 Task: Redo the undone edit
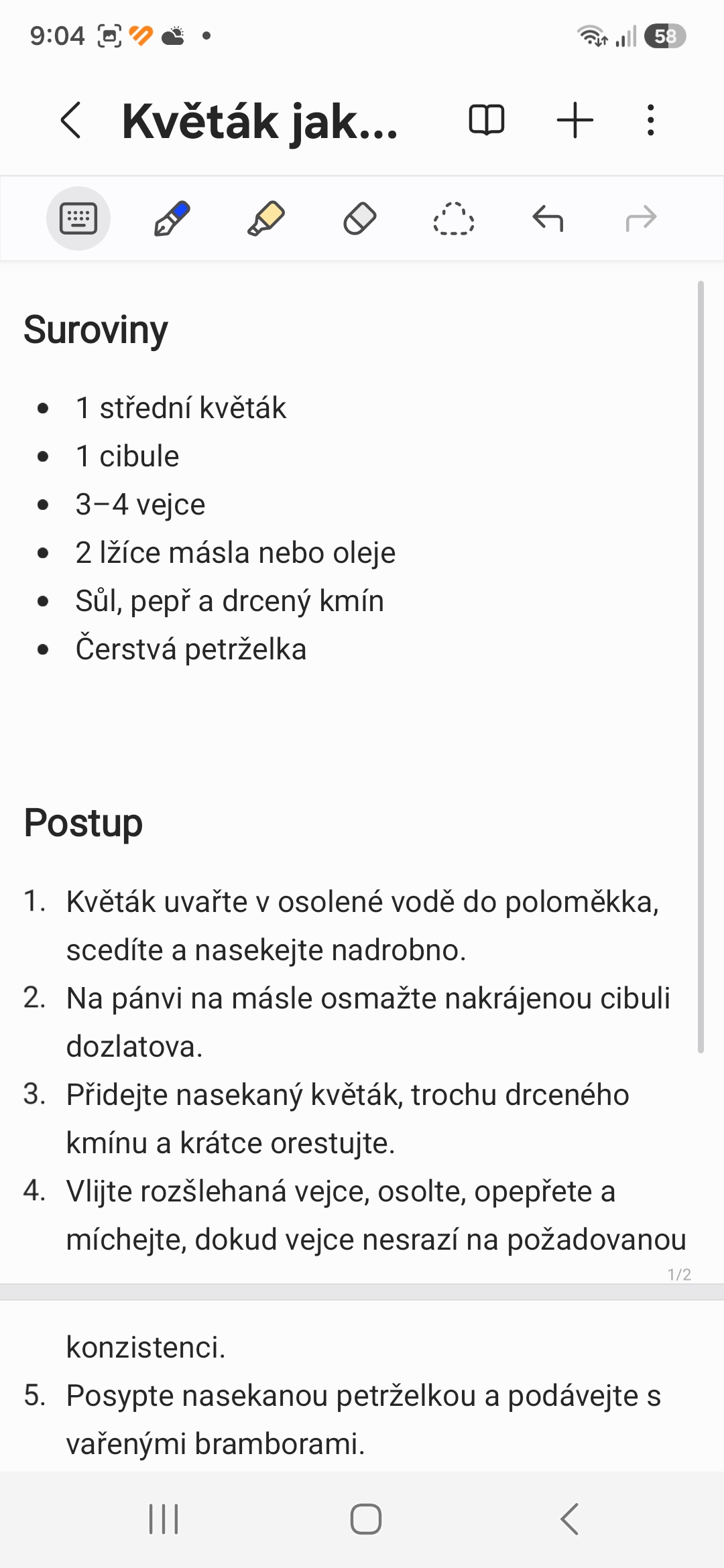click(x=641, y=218)
